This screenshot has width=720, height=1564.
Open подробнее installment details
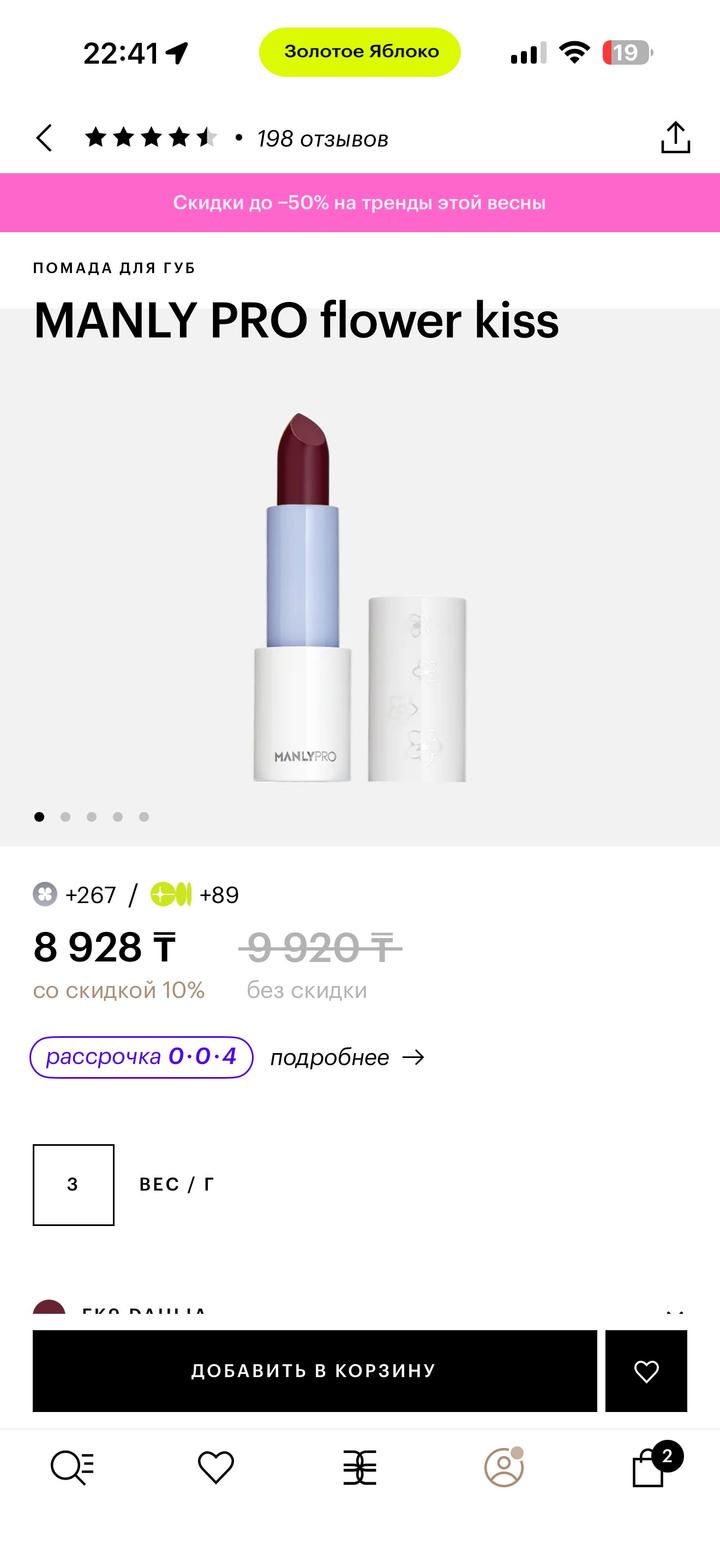click(x=347, y=1058)
